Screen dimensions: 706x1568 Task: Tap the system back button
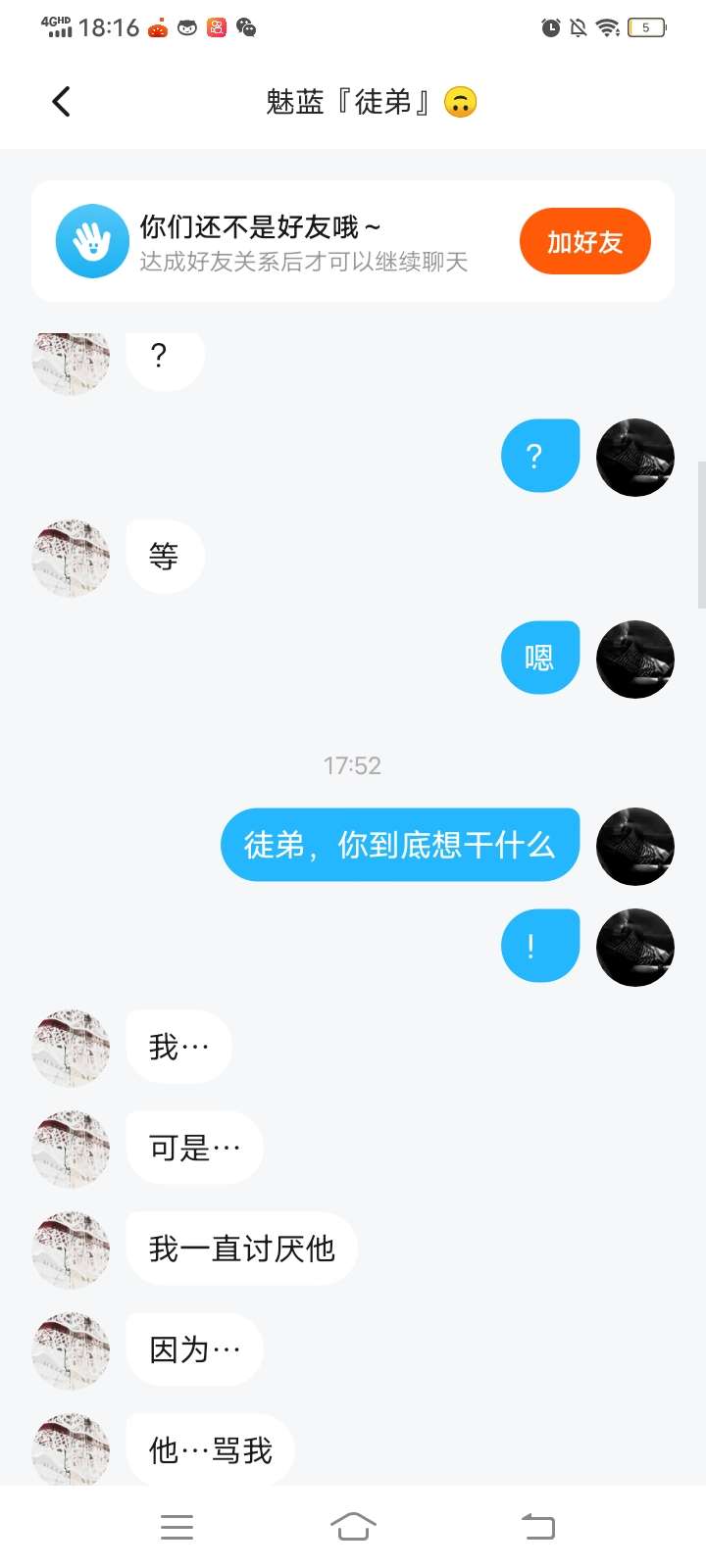[537, 1527]
